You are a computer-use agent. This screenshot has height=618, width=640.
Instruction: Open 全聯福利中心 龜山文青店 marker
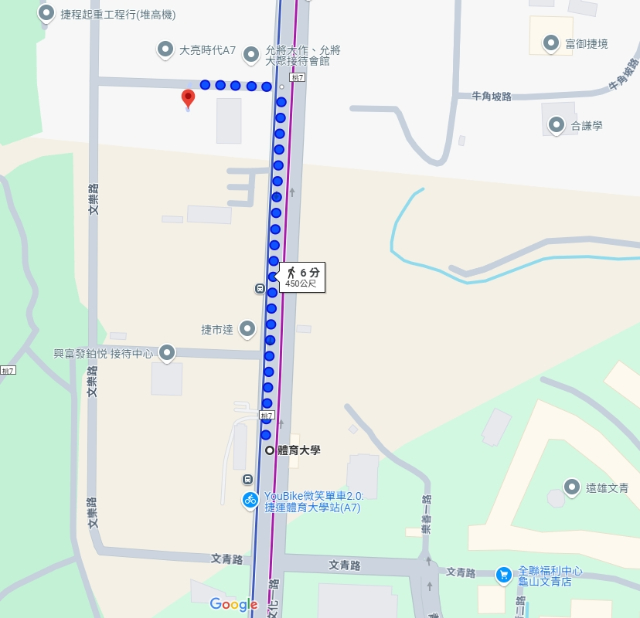[x=503, y=575]
